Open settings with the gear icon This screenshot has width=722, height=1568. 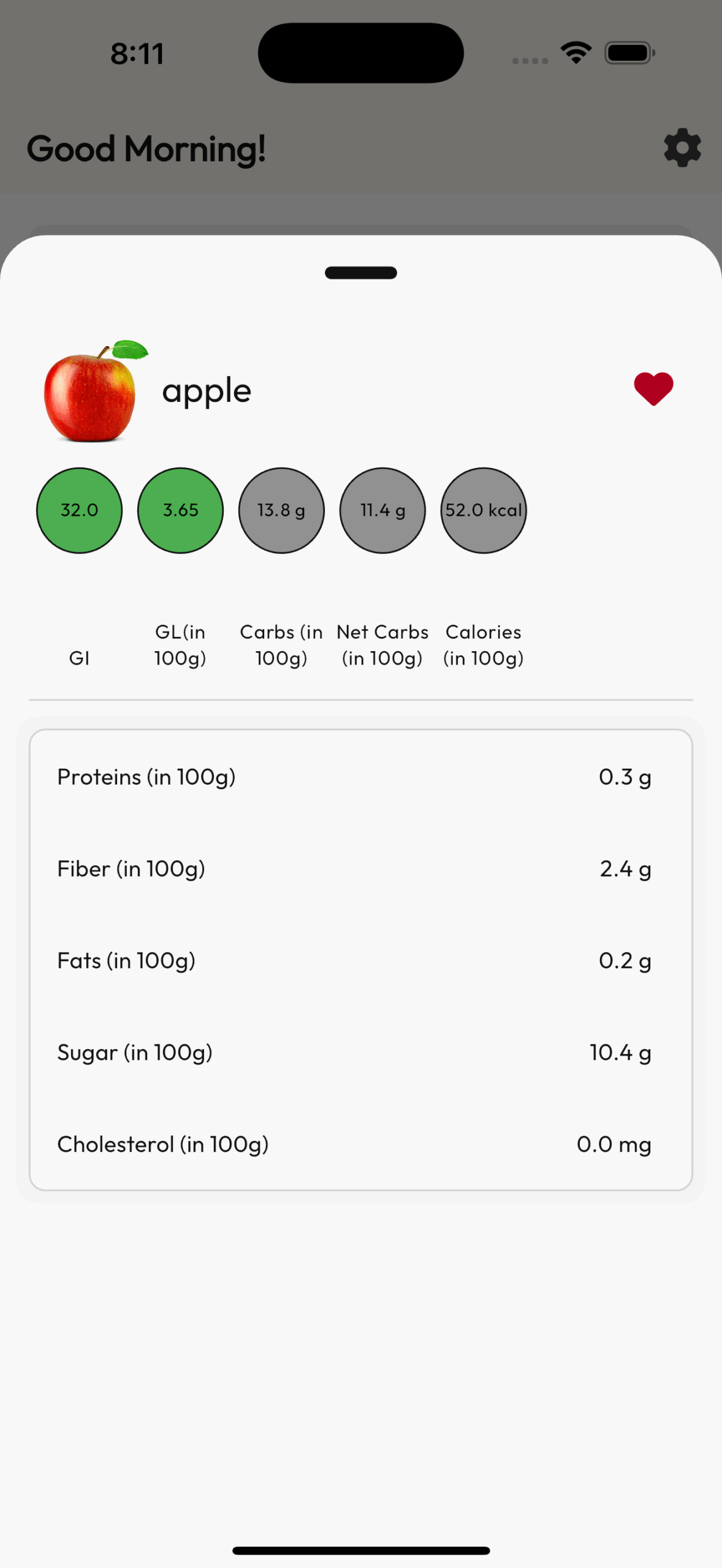682,148
